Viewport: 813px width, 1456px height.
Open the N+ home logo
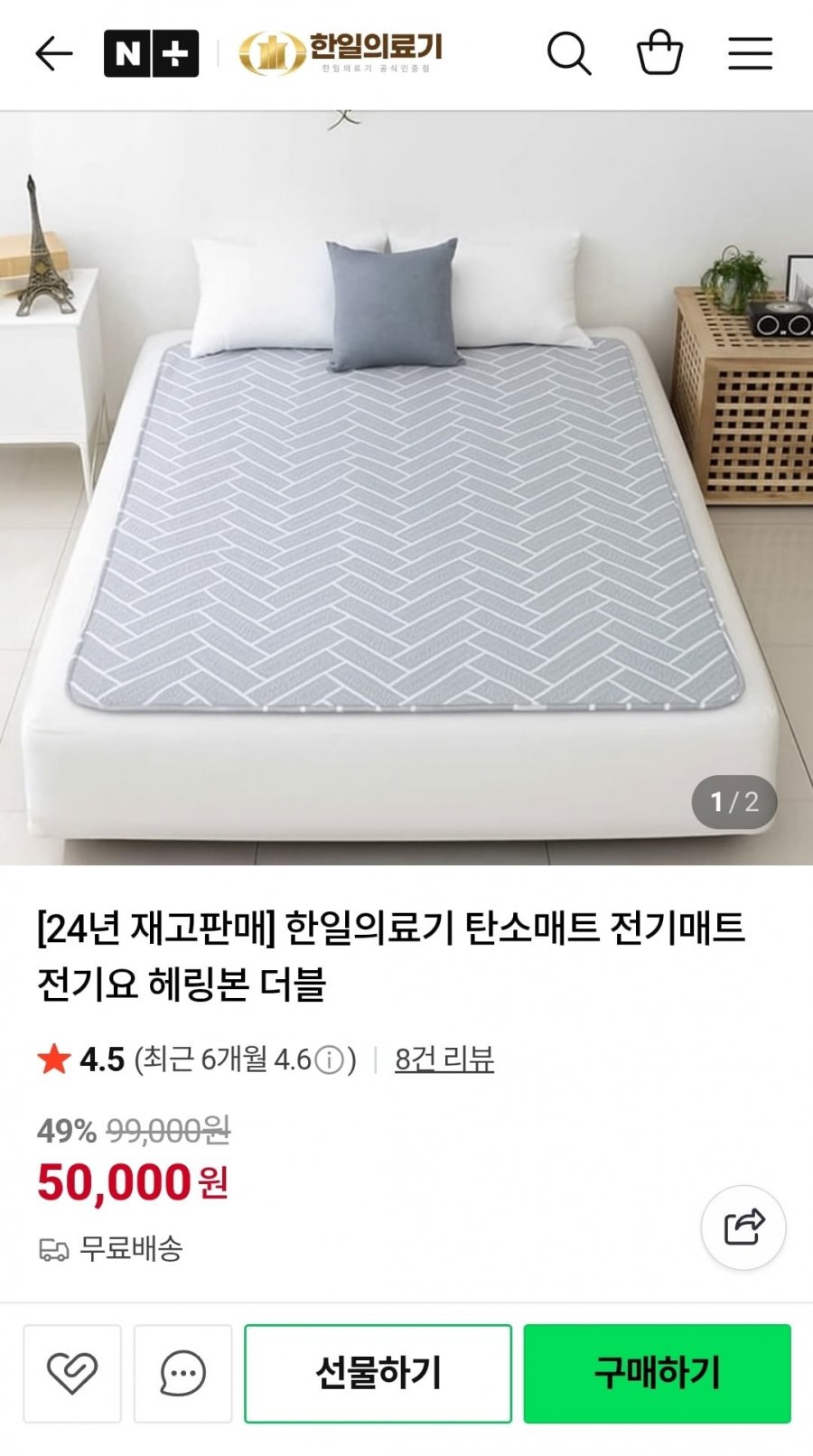[151, 54]
